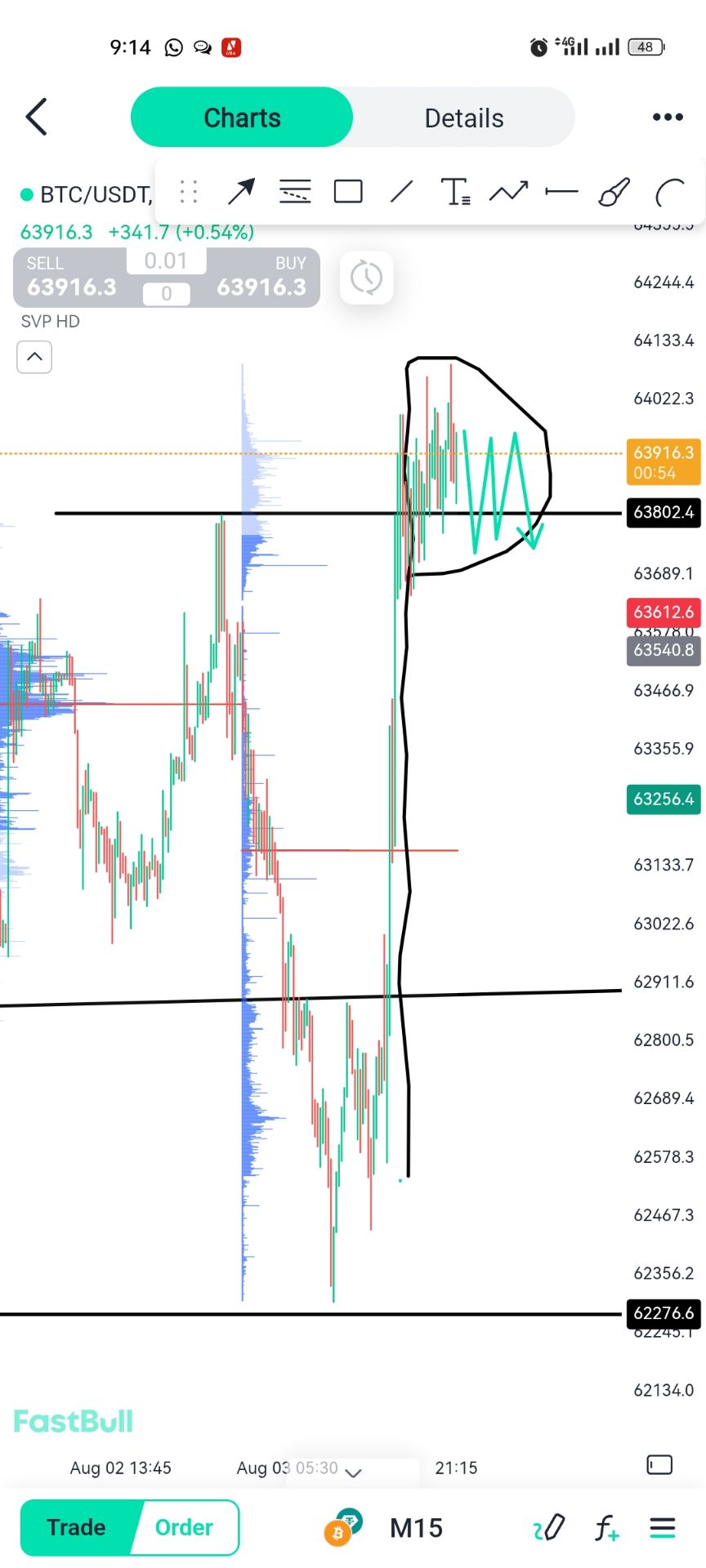Change the M15 timeframe
The height and width of the screenshot is (1568, 706).
(416, 1527)
